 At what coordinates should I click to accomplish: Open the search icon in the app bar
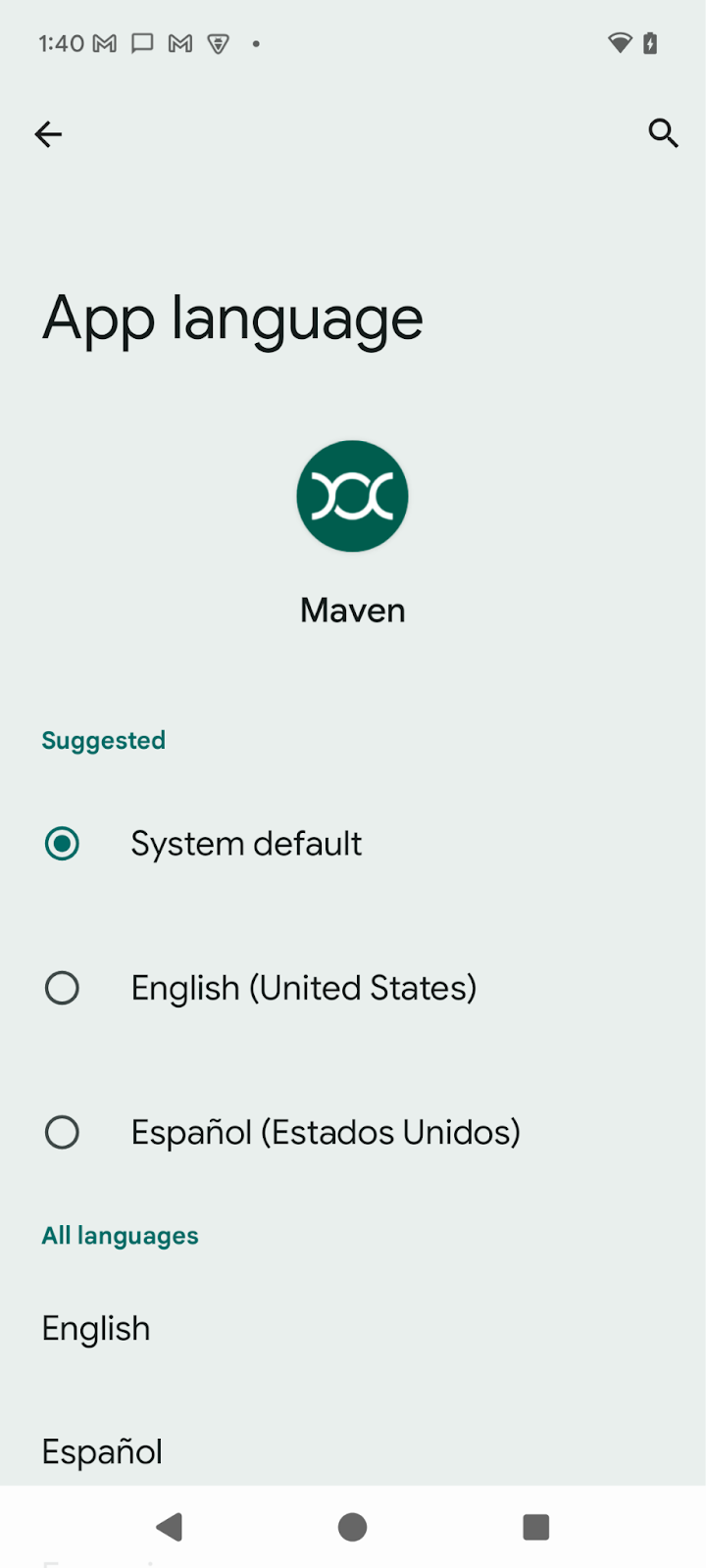664,133
